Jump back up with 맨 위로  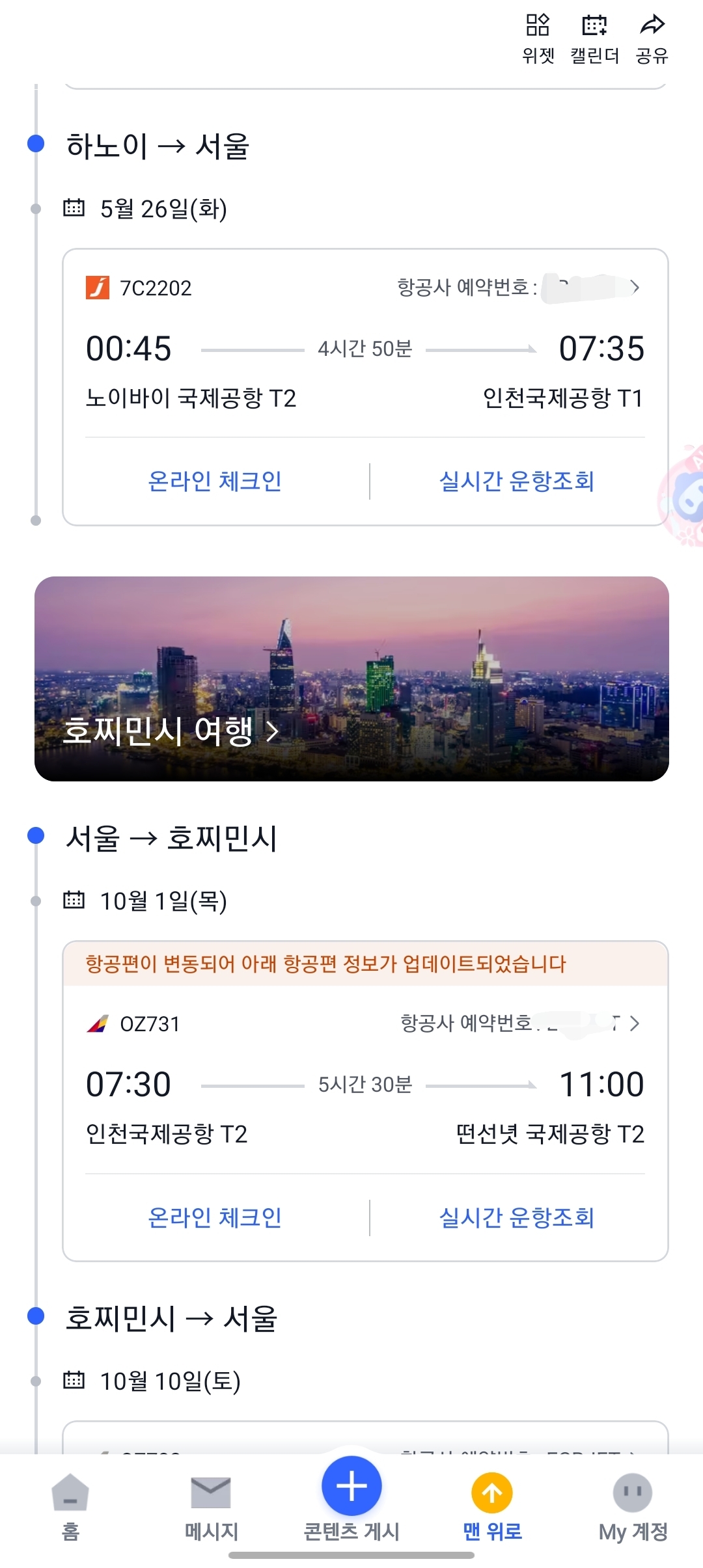tap(492, 1506)
